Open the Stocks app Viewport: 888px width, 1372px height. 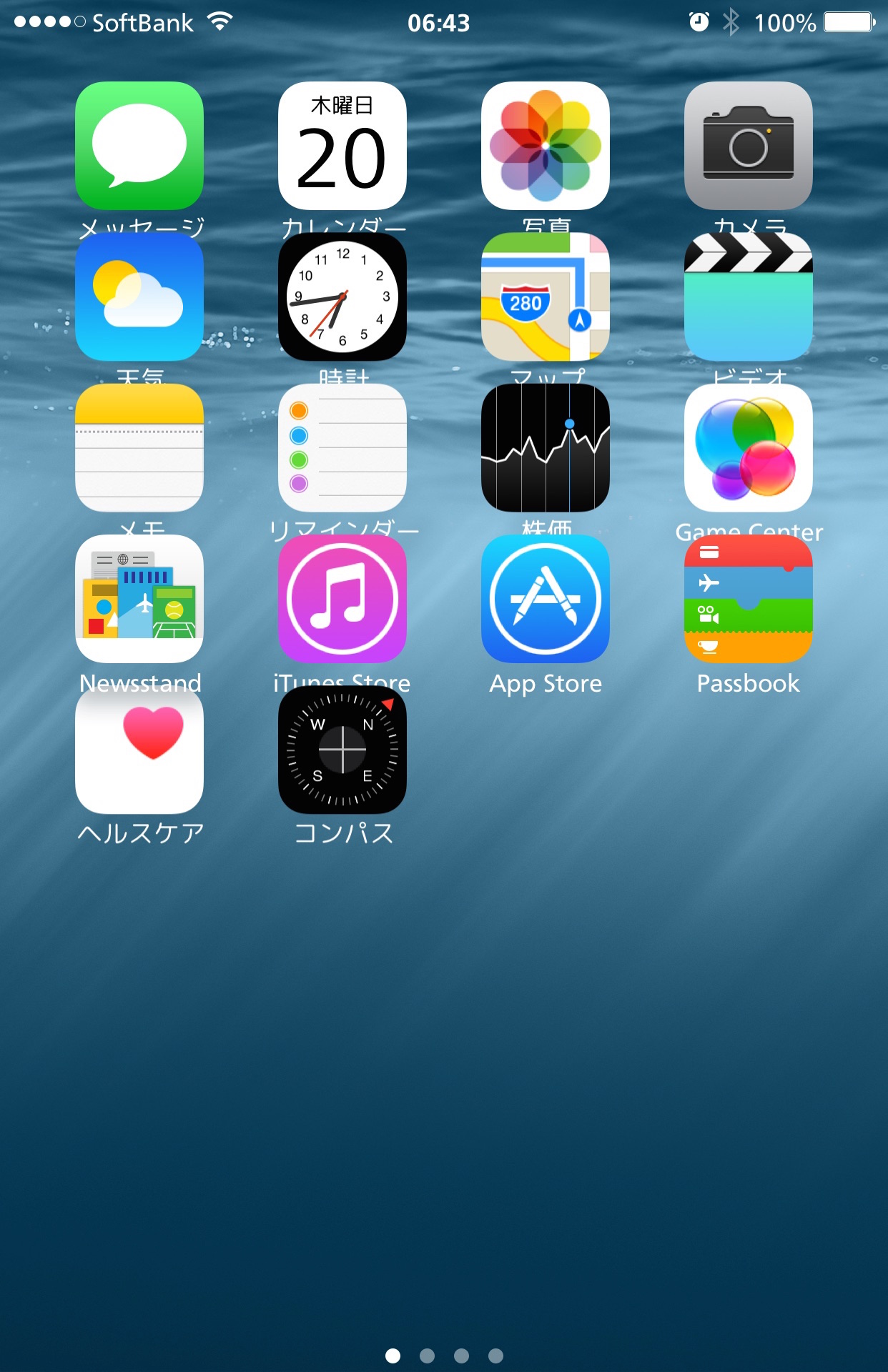(x=546, y=448)
